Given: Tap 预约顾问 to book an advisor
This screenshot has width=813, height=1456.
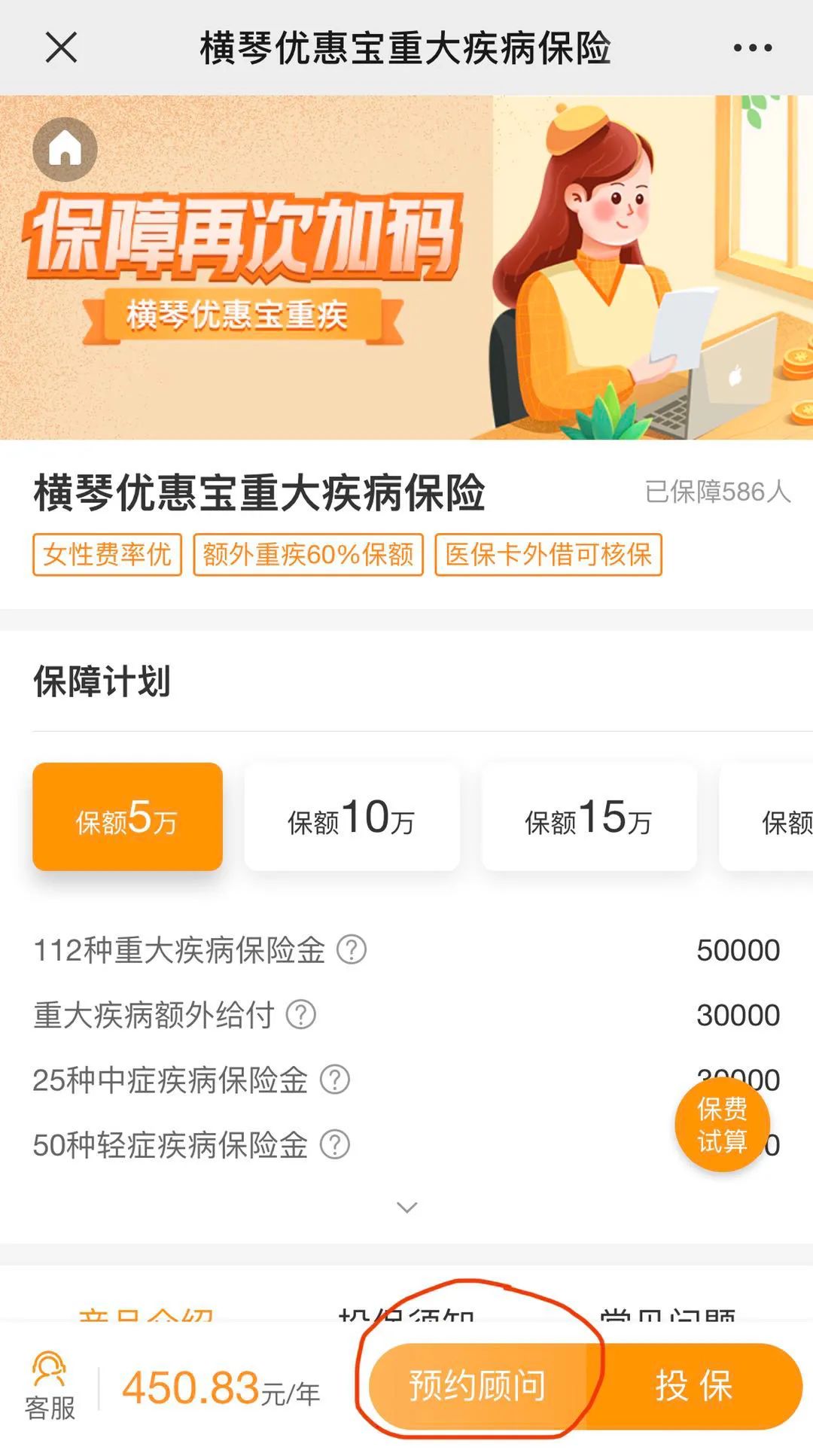Looking at the screenshot, I should coord(477,1386).
